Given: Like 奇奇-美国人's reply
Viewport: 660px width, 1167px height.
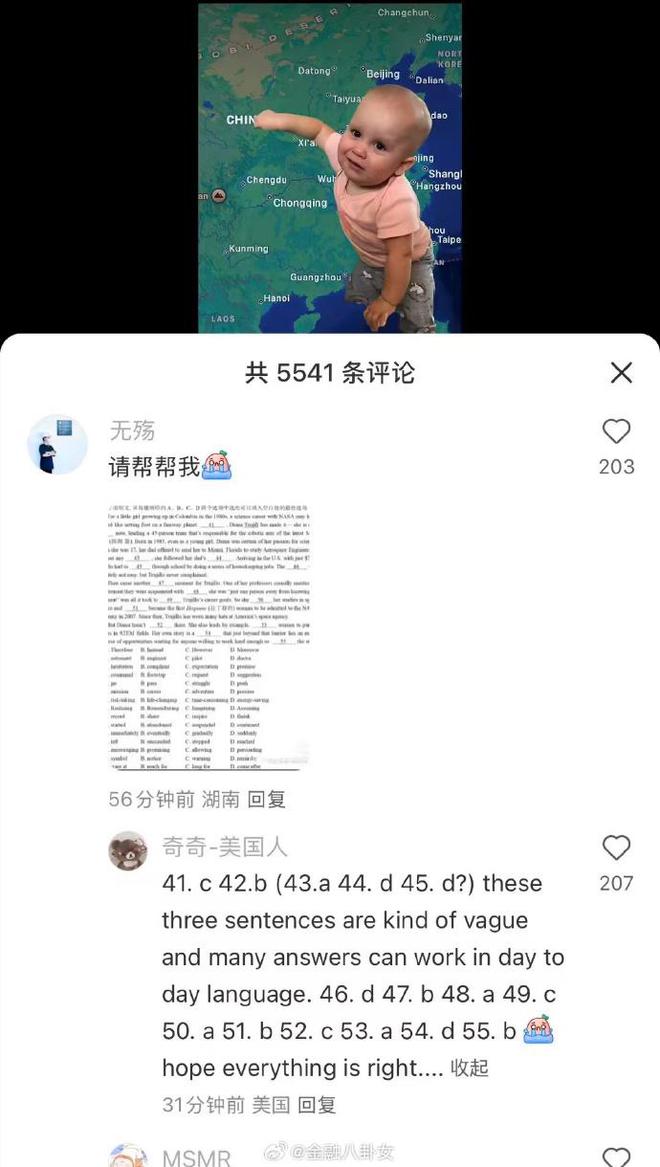Looking at the screenshot, I should (617, 848).
